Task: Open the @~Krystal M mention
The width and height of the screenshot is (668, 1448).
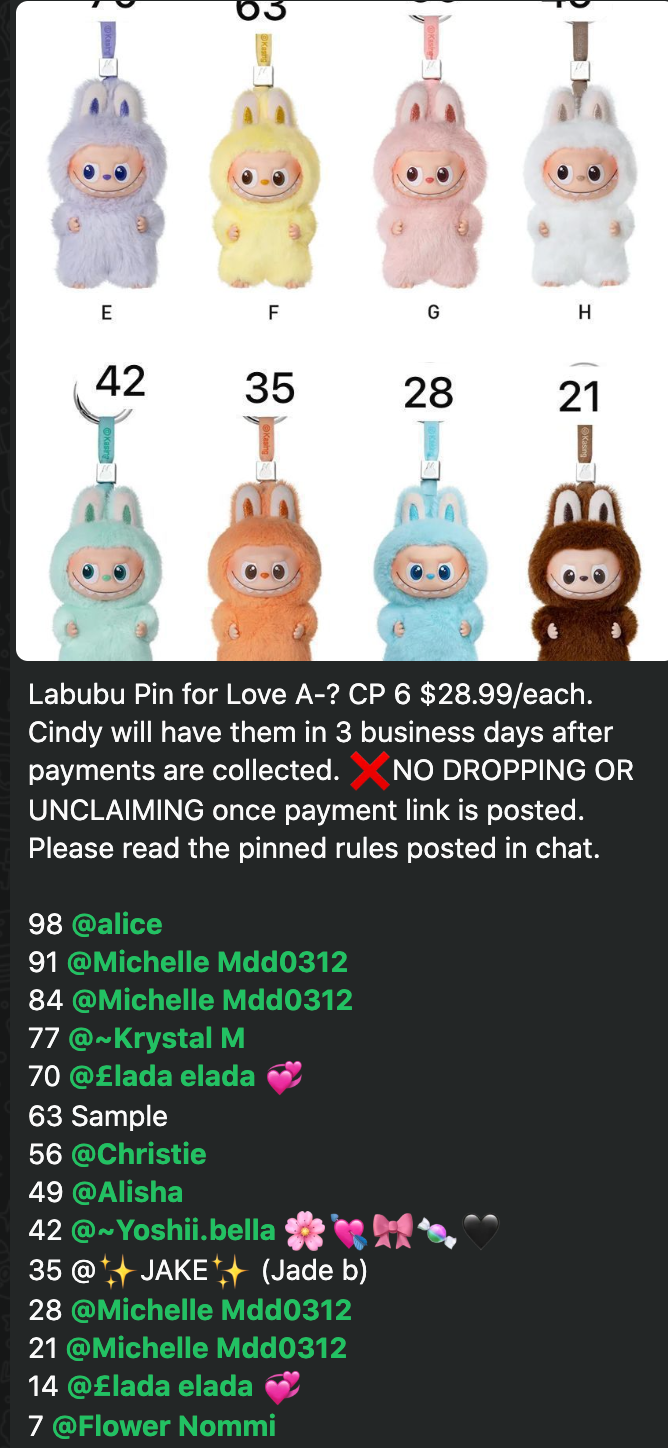Action: point(157,1038)
